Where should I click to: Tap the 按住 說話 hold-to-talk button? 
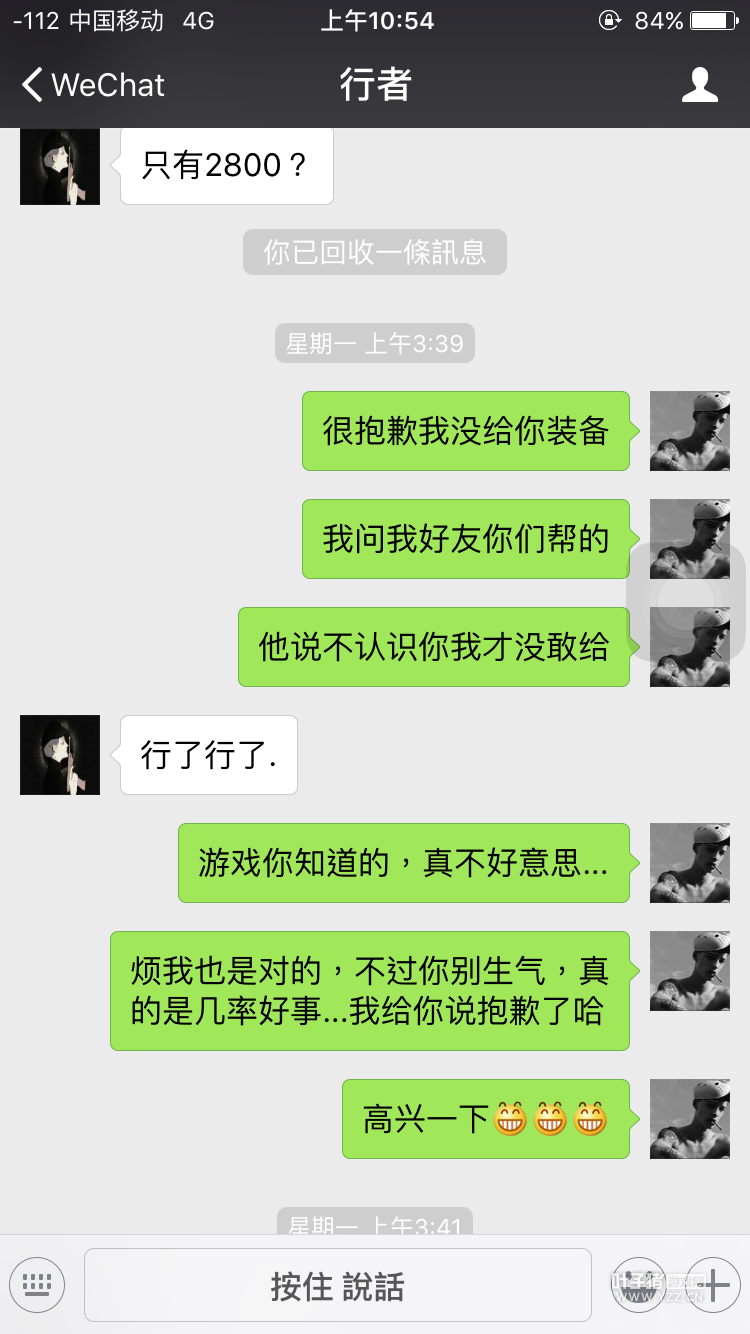[x=337, y=1285]
